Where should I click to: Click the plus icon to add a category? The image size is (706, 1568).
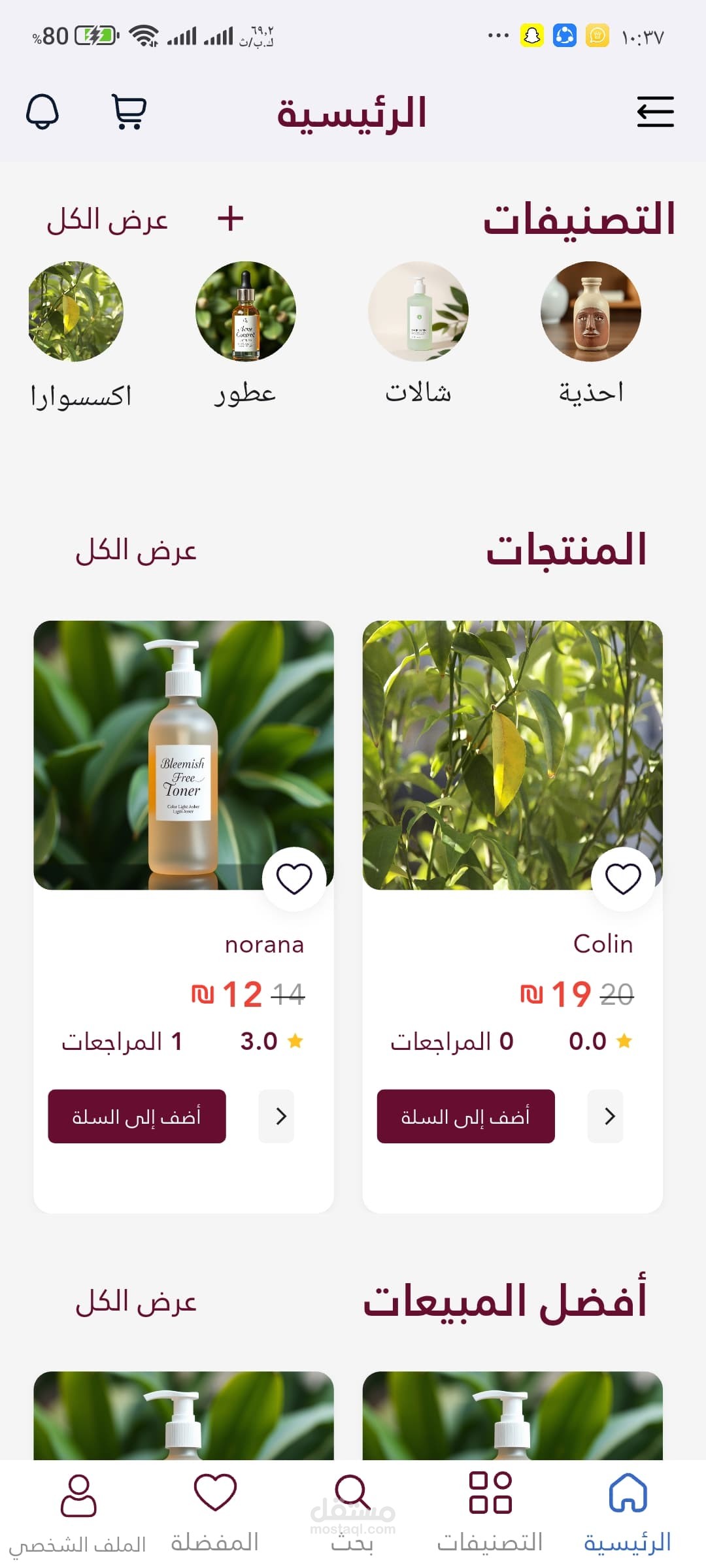click(x=230, y=220)
